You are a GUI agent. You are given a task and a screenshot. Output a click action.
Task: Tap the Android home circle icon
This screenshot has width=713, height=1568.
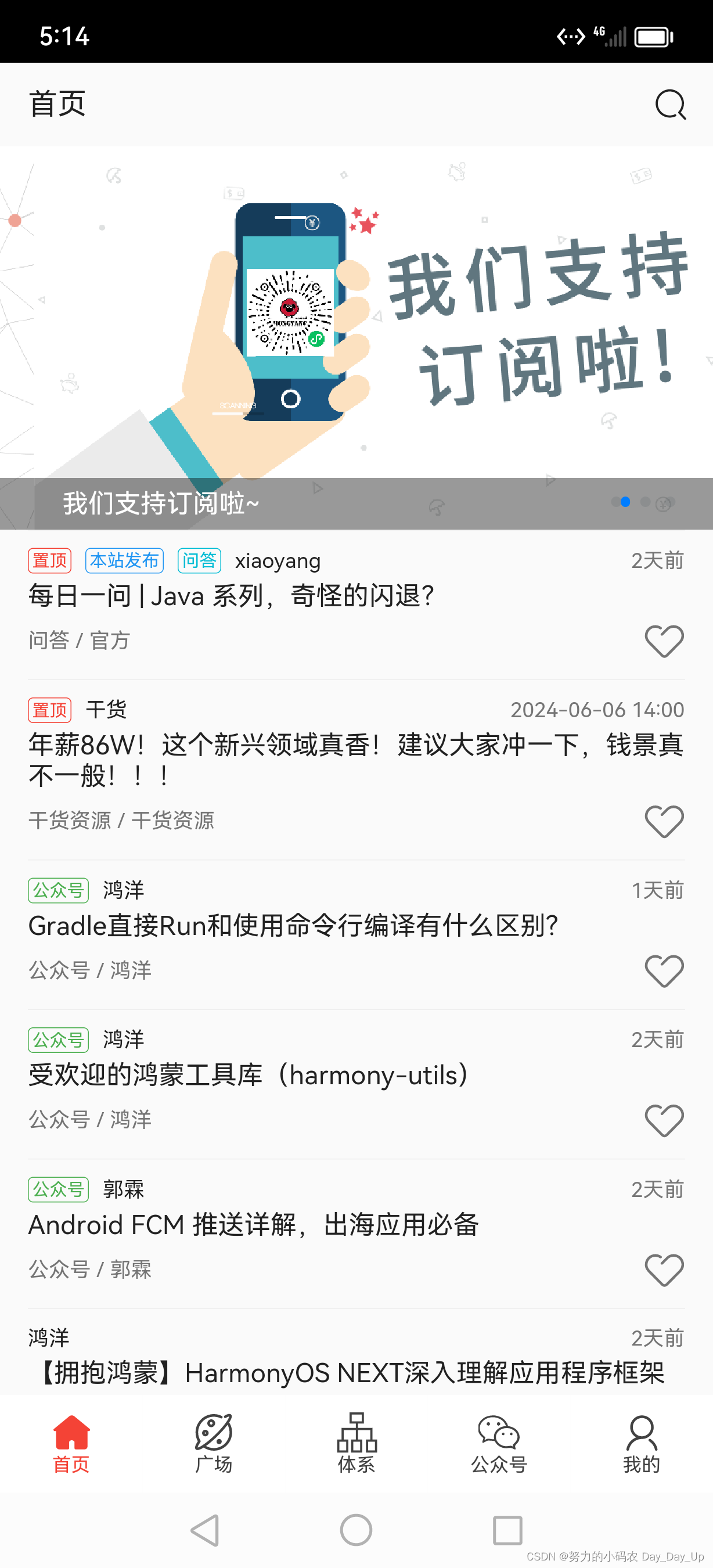(x=356, y=1531)
